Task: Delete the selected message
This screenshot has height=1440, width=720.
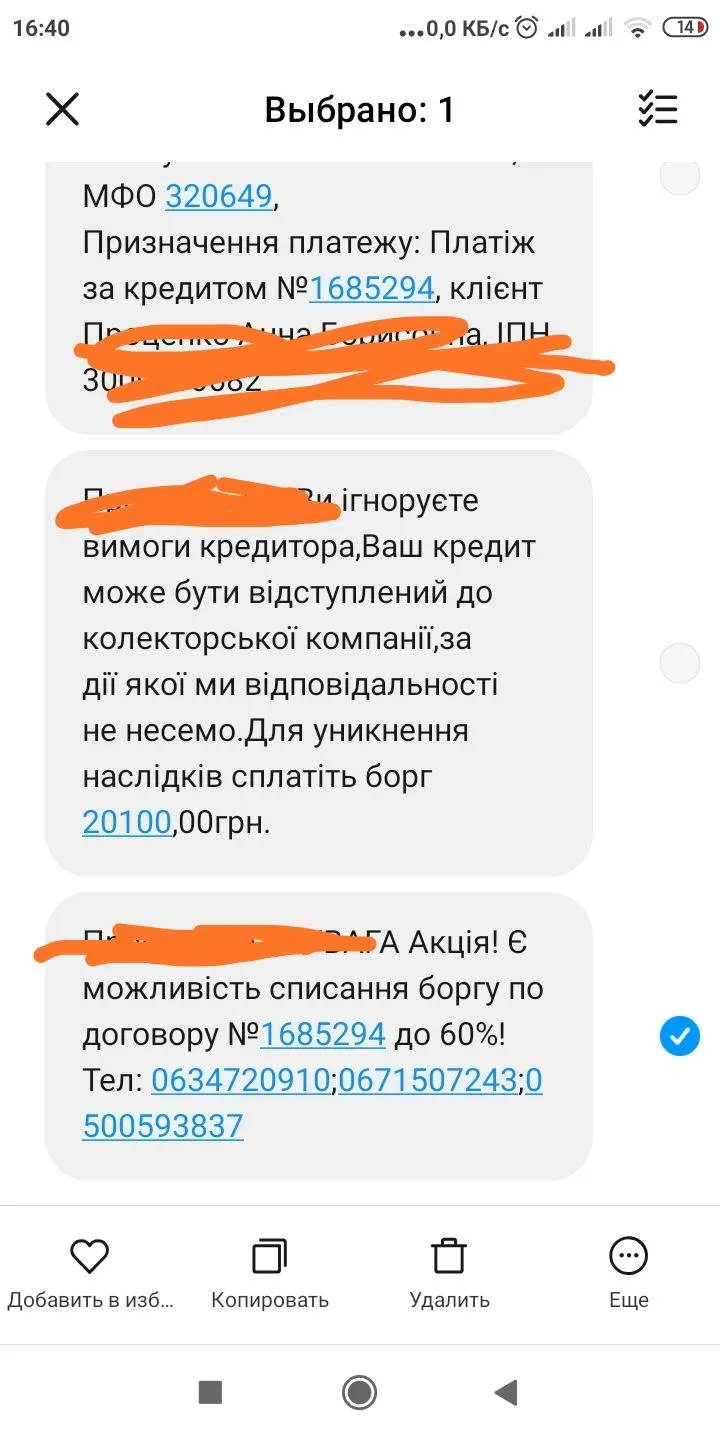Action: (x=449, y=1271)
